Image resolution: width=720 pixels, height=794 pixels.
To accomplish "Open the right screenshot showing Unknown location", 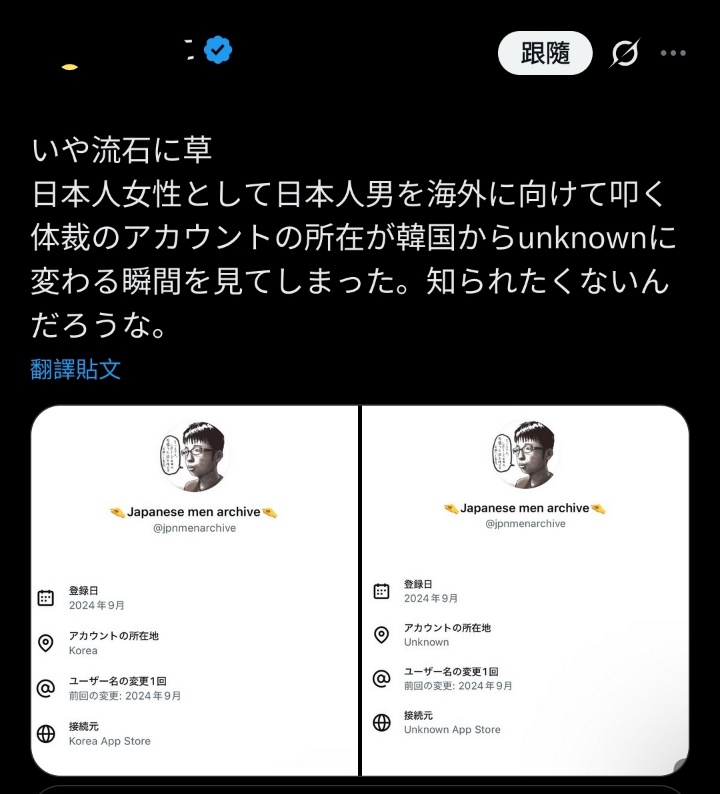I will tap(525, 590).
